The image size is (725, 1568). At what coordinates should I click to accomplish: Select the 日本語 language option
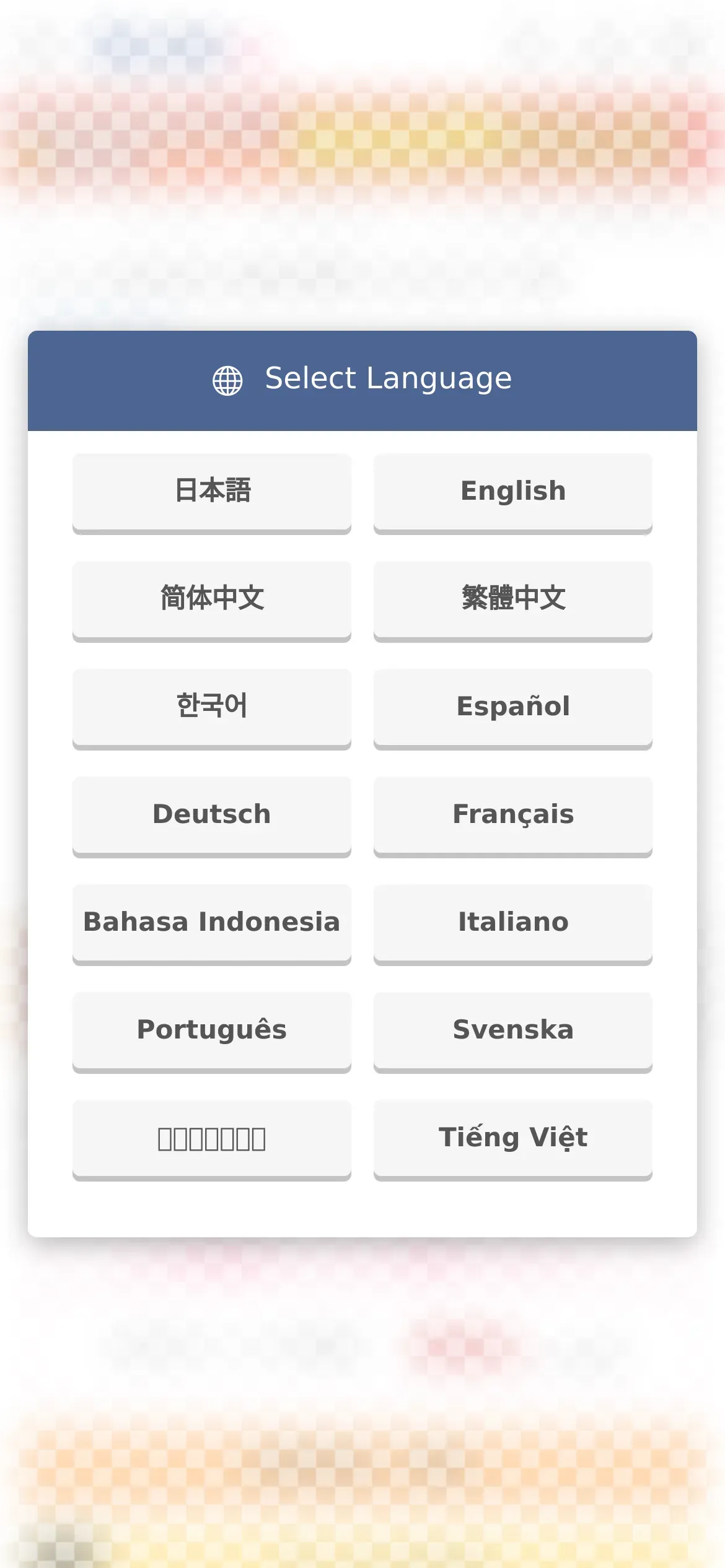tap(212, 493)
